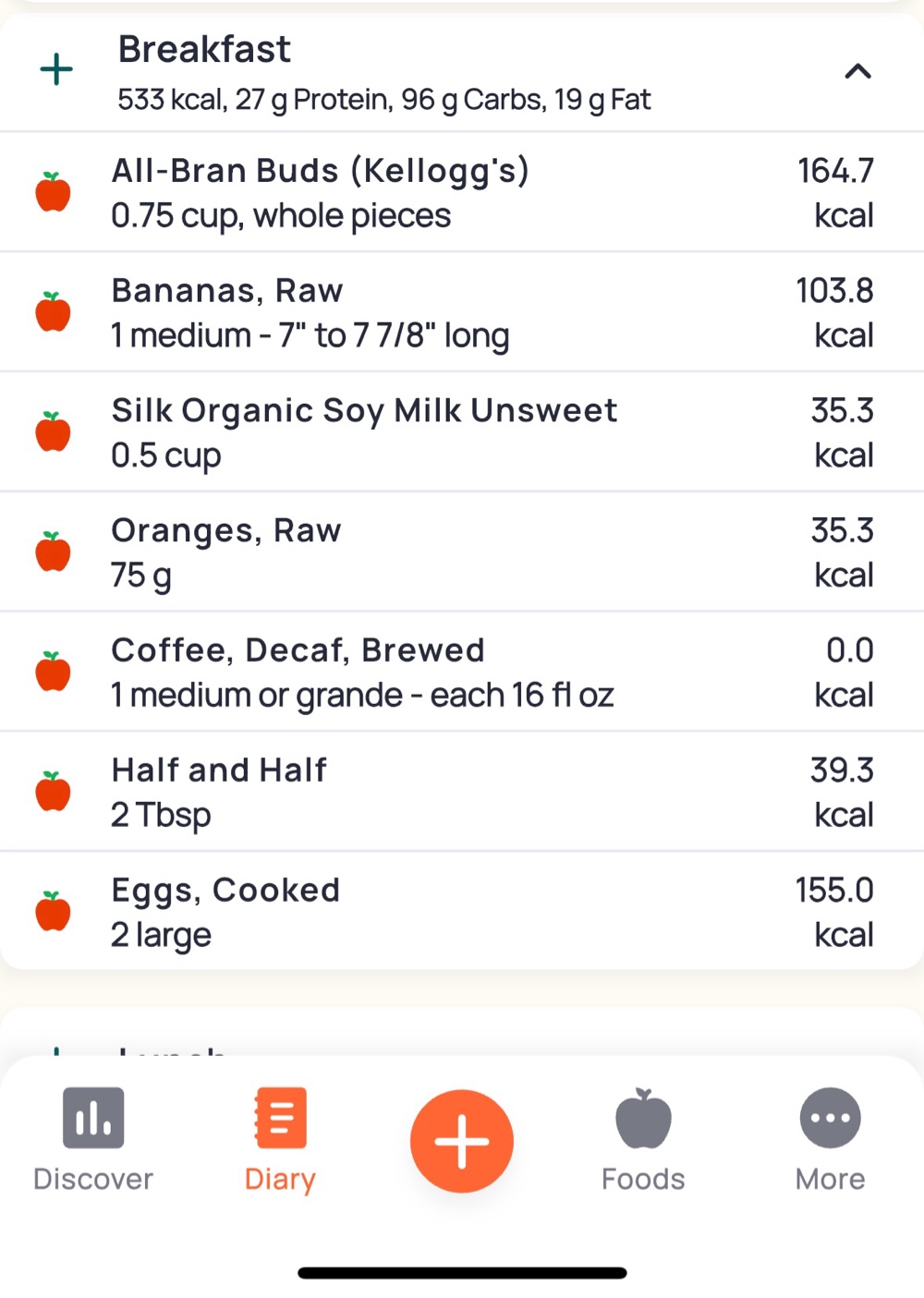Tap the orange plus add button
The height and width of the screenshot is (1298, 924).
462,1141
